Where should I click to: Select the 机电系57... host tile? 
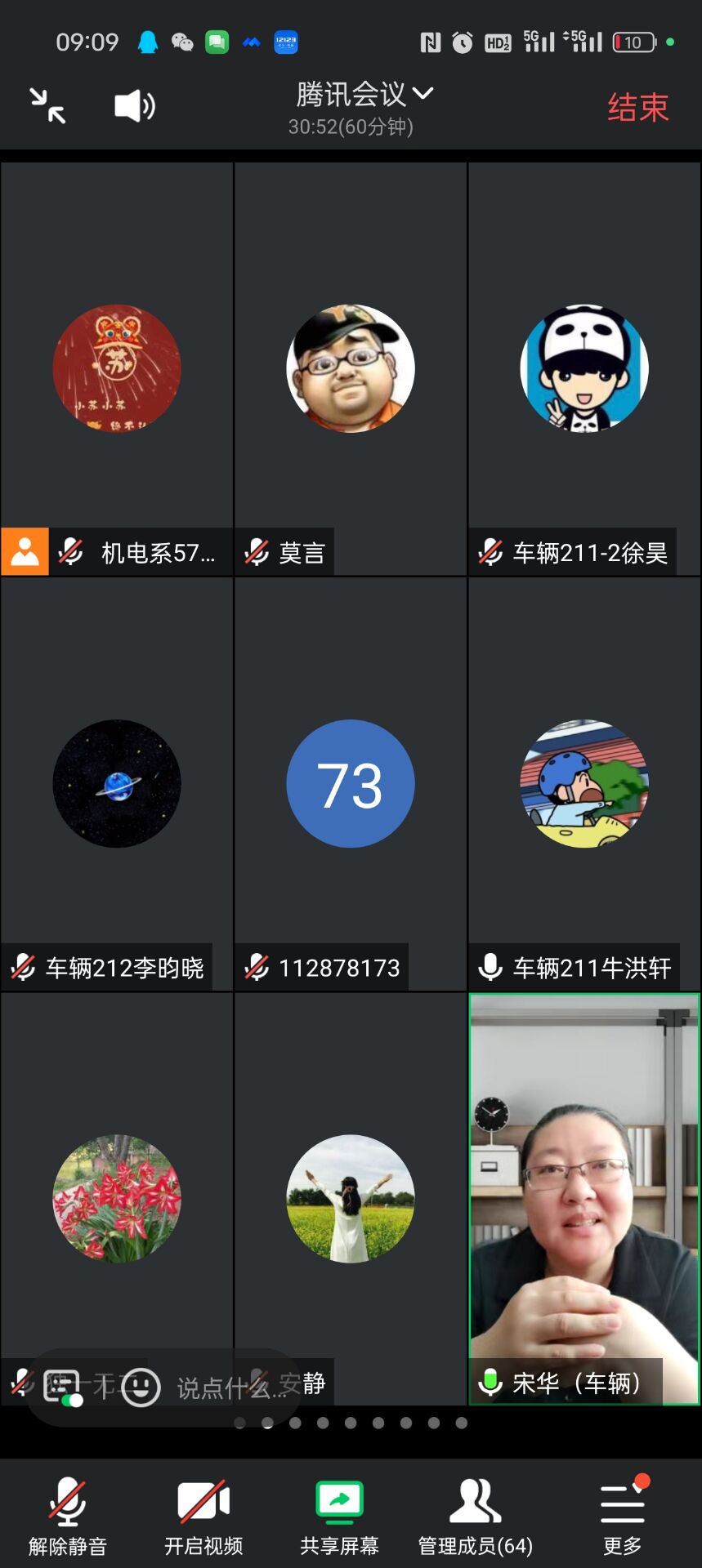click(x=117, y=369)
